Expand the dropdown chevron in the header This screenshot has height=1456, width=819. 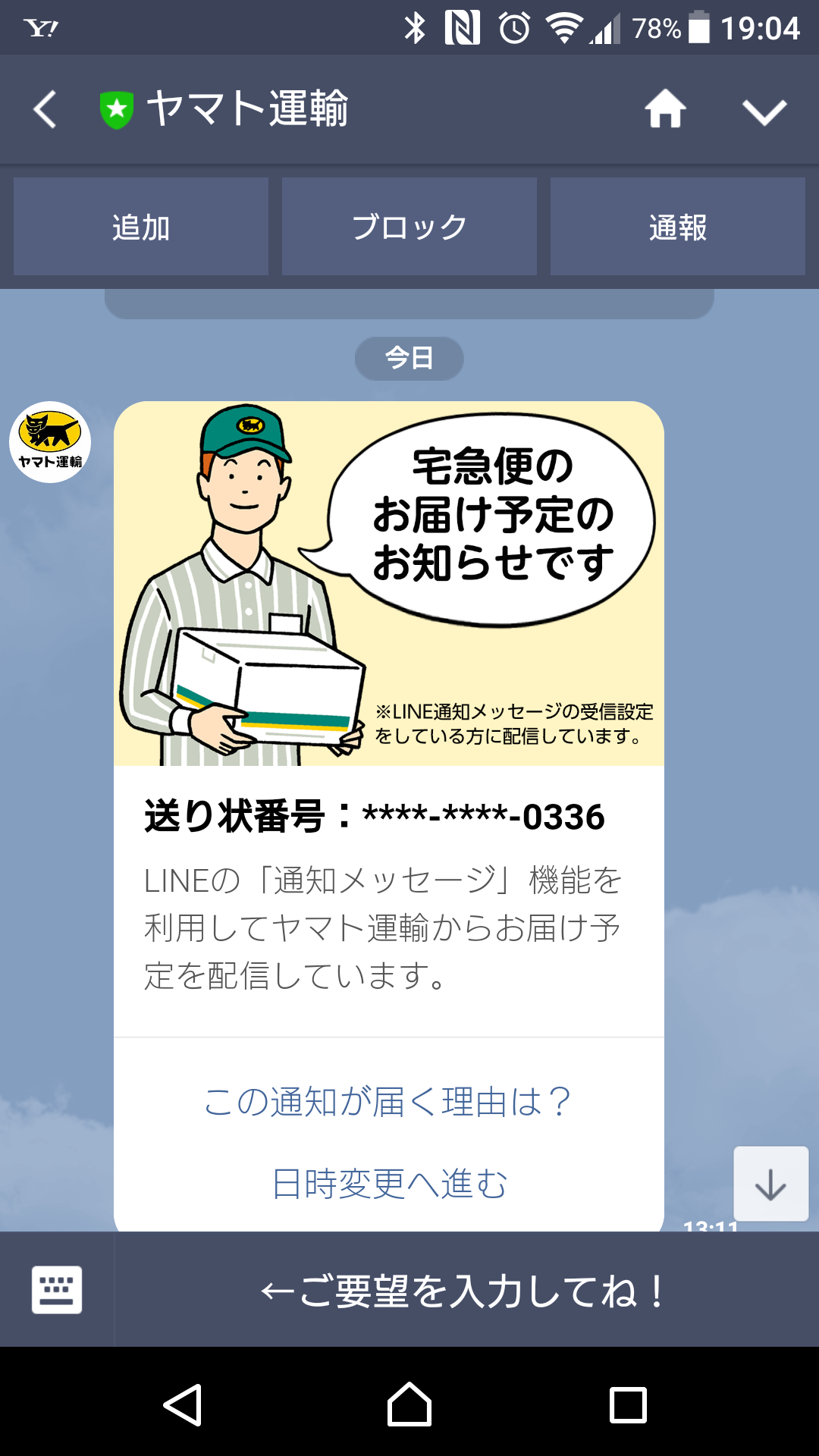[764, 112]
